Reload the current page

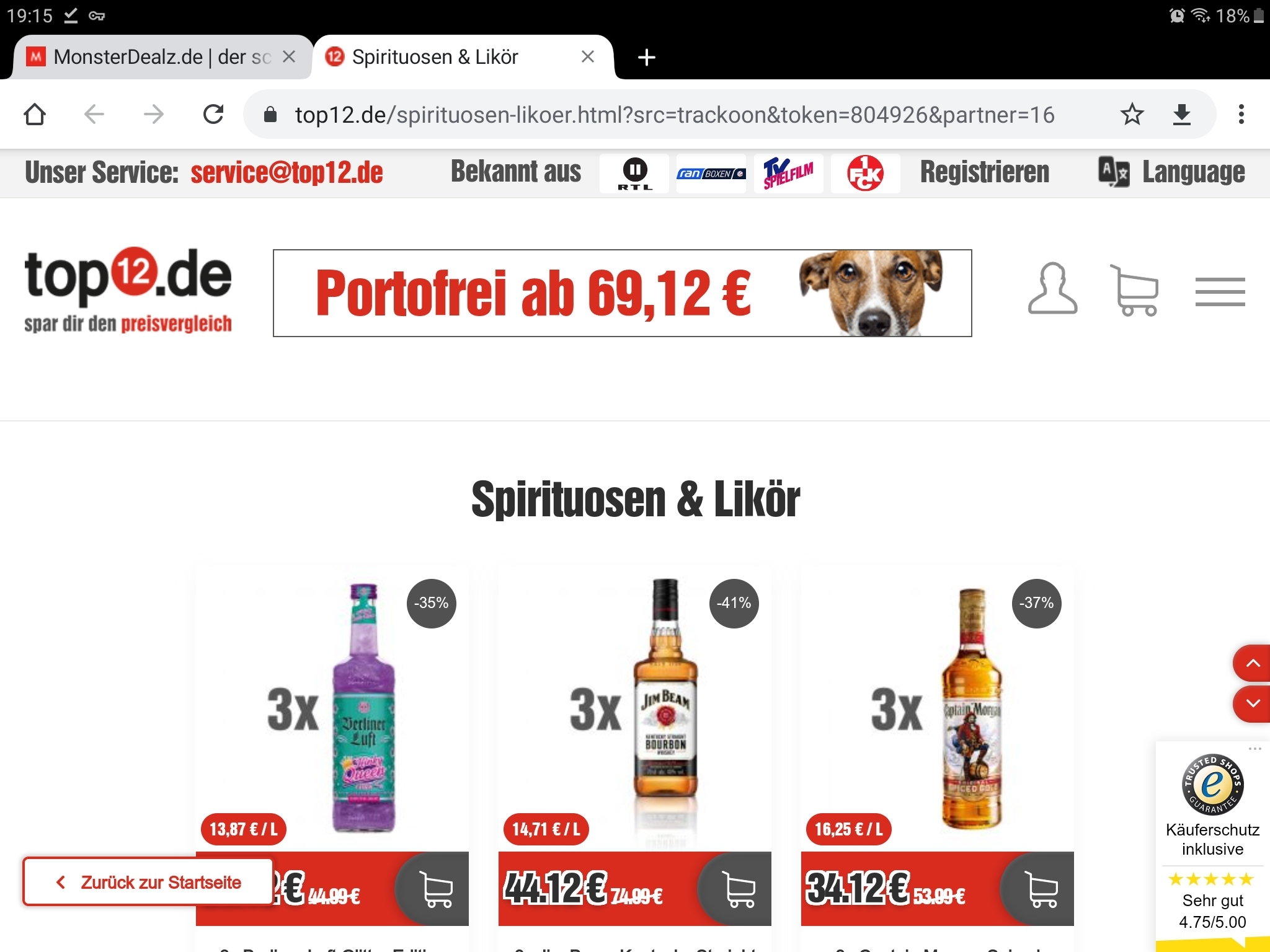213,114
